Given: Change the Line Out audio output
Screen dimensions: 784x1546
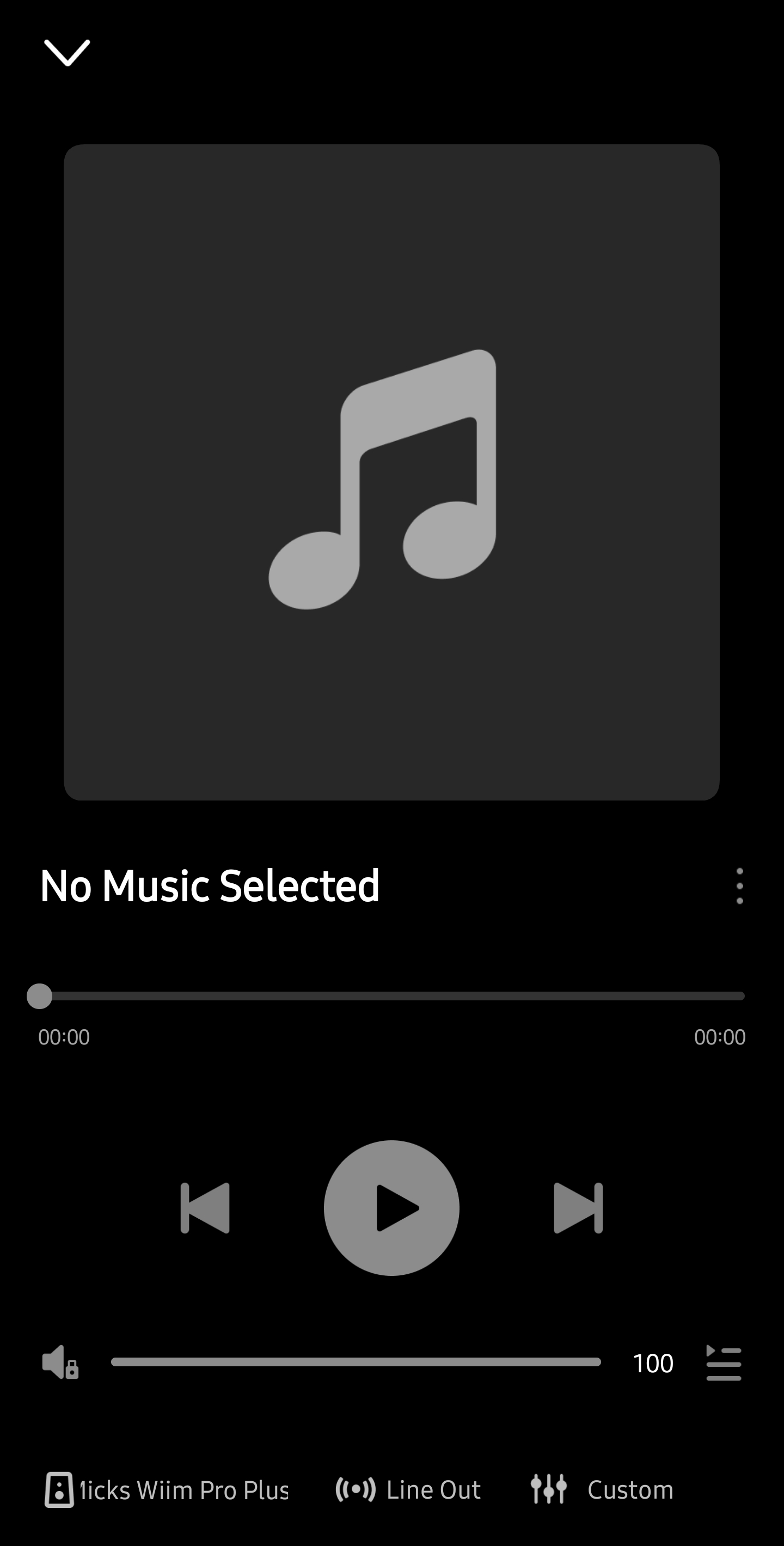Looking at the screenshot, I should point(408,1490).
